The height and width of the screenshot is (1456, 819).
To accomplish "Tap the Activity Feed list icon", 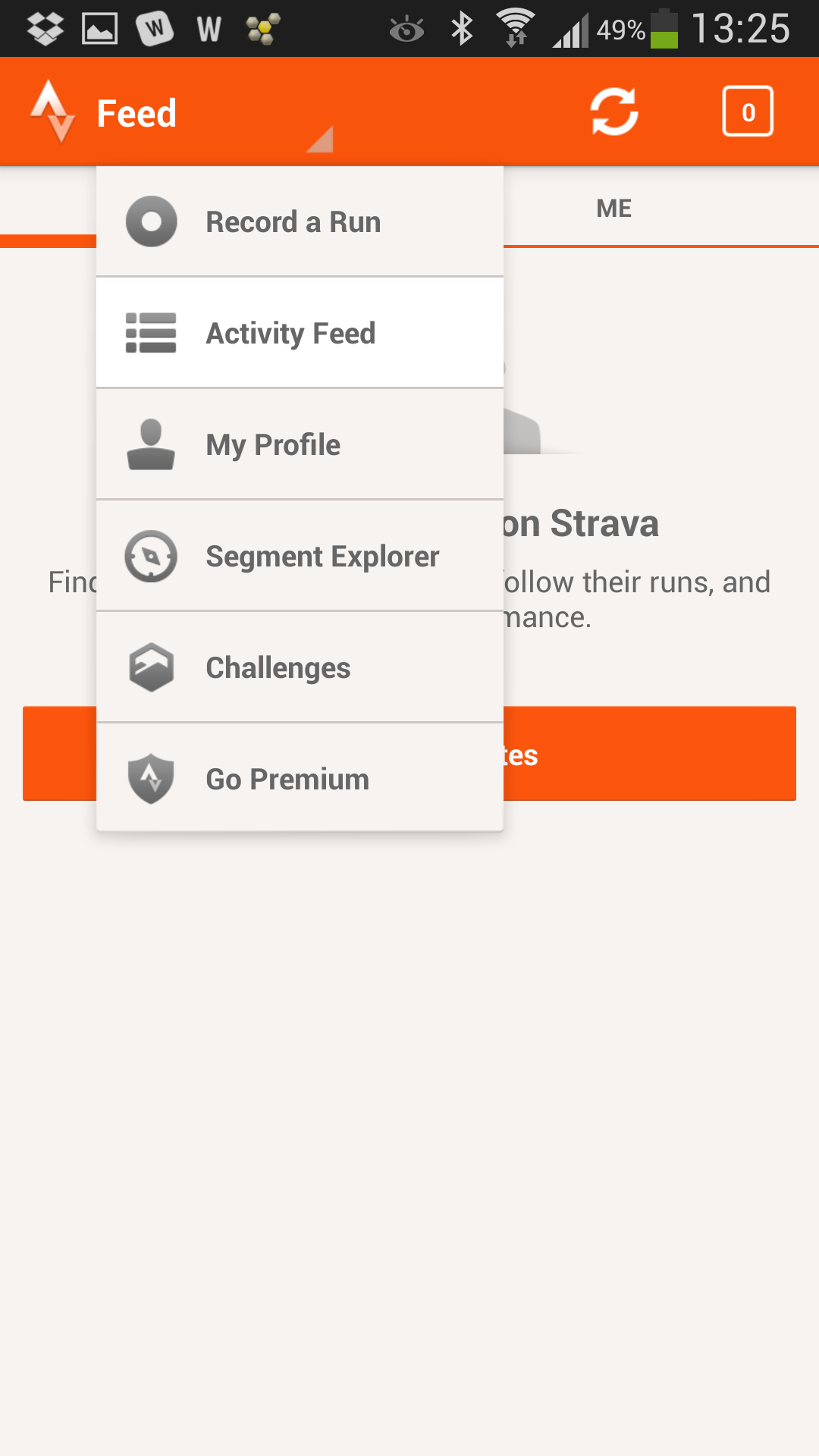I will [x=151, y=332].
